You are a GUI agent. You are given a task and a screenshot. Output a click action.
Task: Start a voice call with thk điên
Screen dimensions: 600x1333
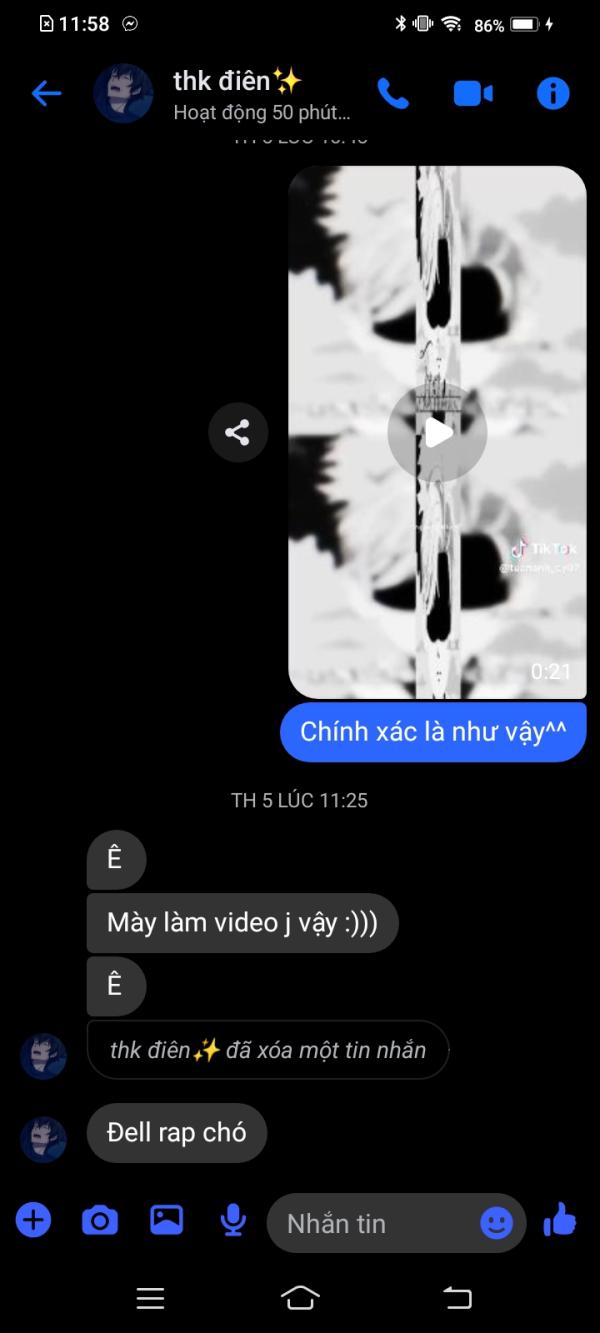(x=393, y=93)
